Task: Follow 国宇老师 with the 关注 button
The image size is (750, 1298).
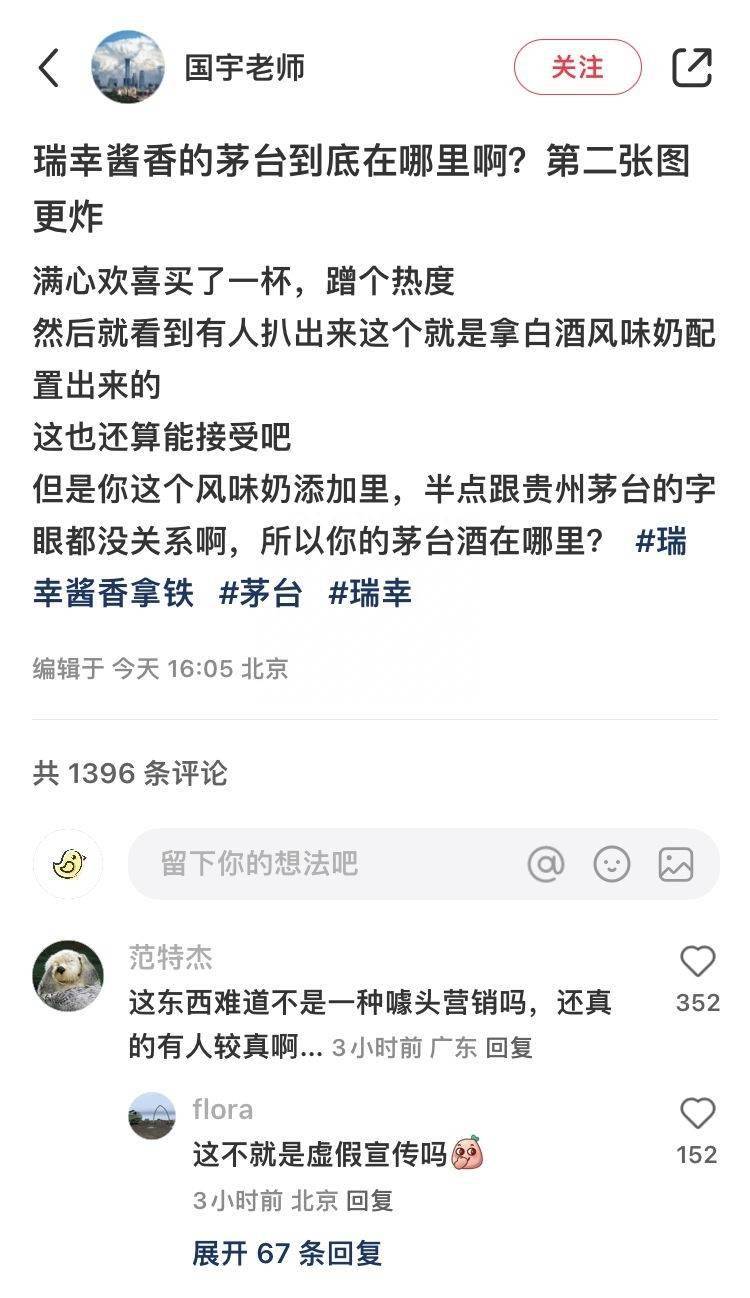Action: point(577,68)
